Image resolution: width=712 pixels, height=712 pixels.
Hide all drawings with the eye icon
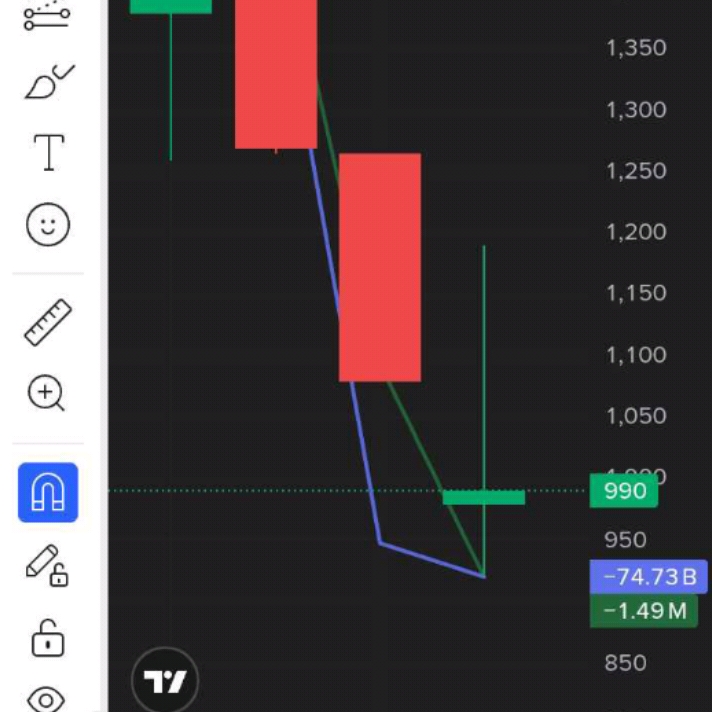click(47, 698)
